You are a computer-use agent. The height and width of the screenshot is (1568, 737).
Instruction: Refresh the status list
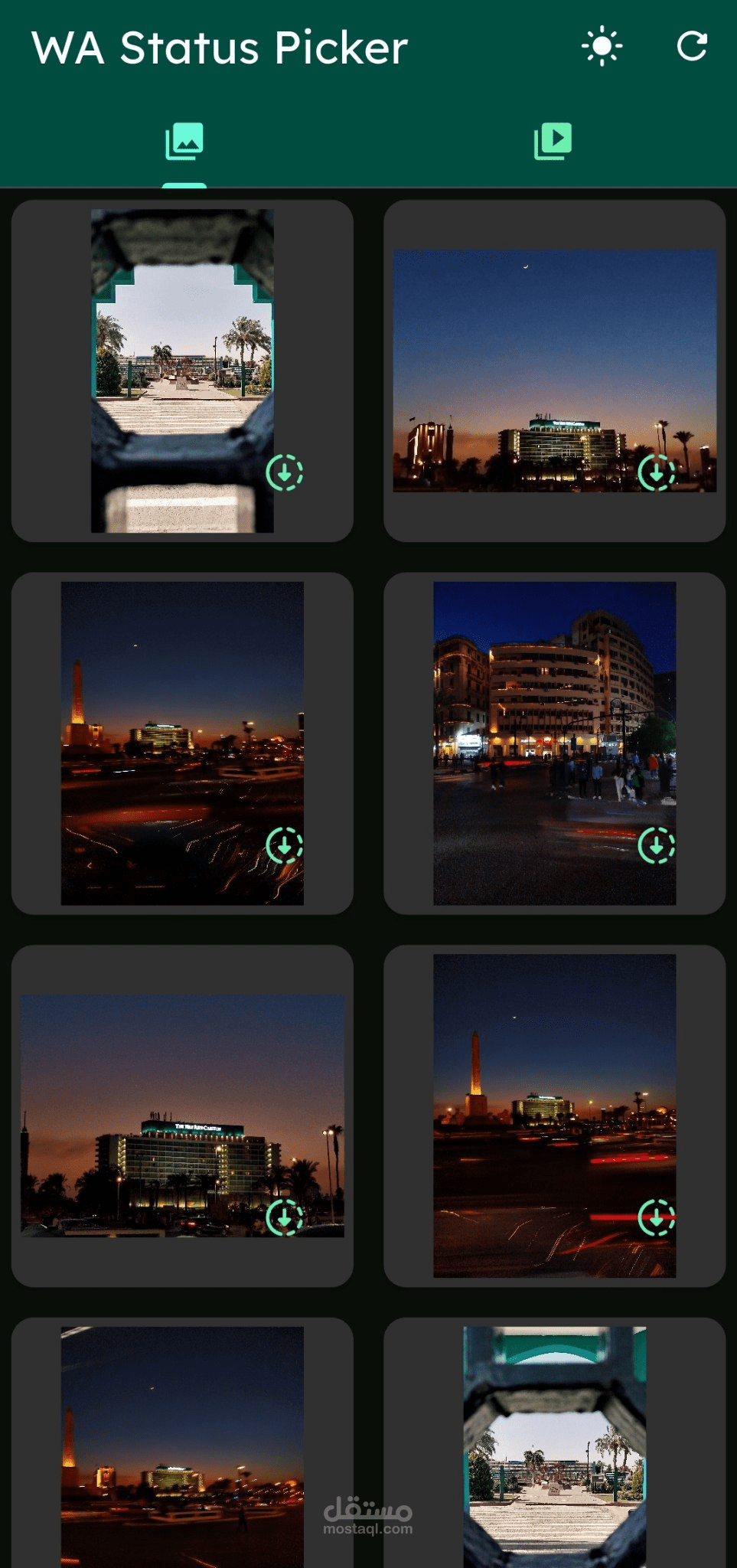point(692,47)
